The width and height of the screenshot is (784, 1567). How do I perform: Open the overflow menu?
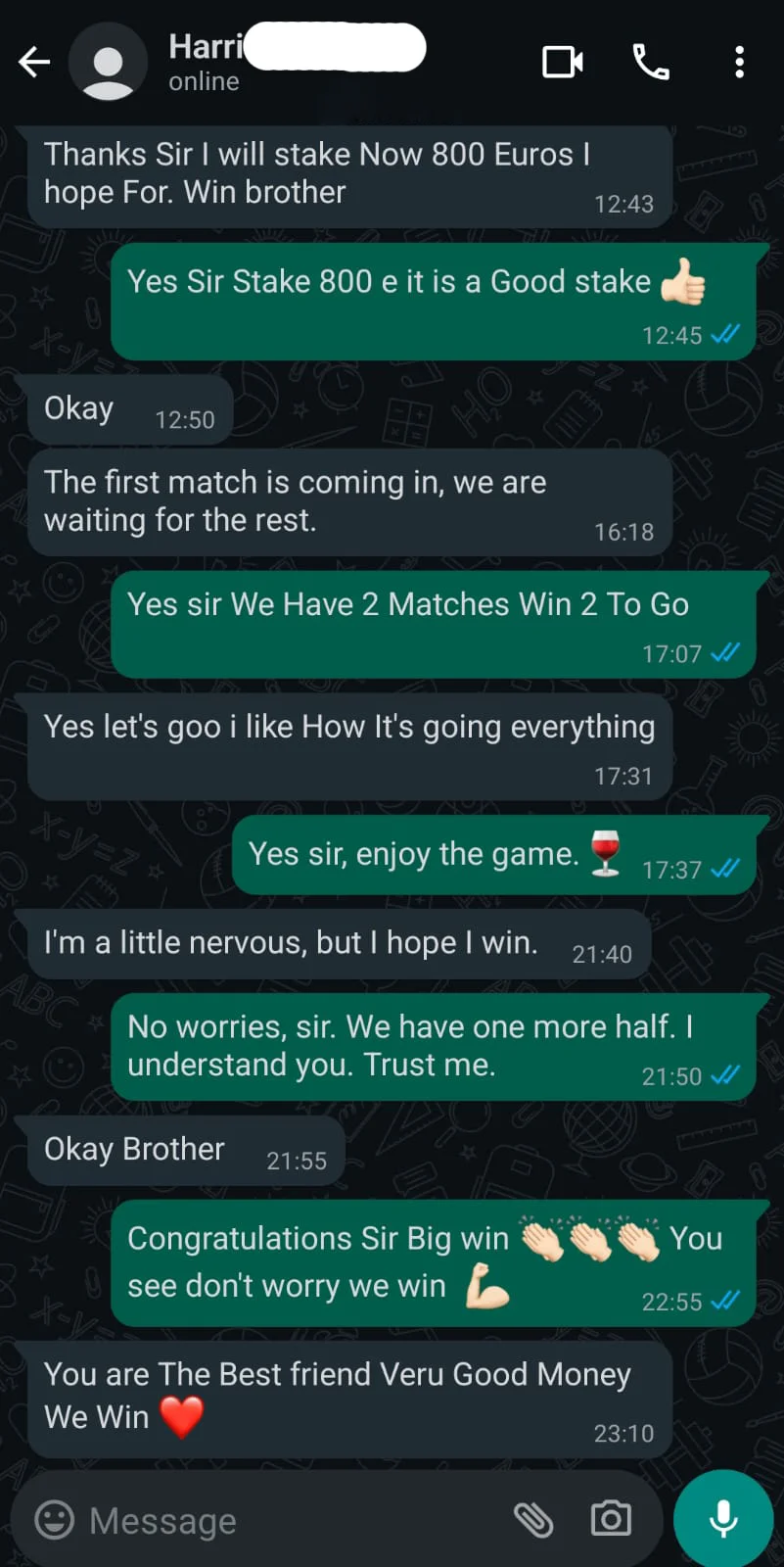[x=739, y=63]
